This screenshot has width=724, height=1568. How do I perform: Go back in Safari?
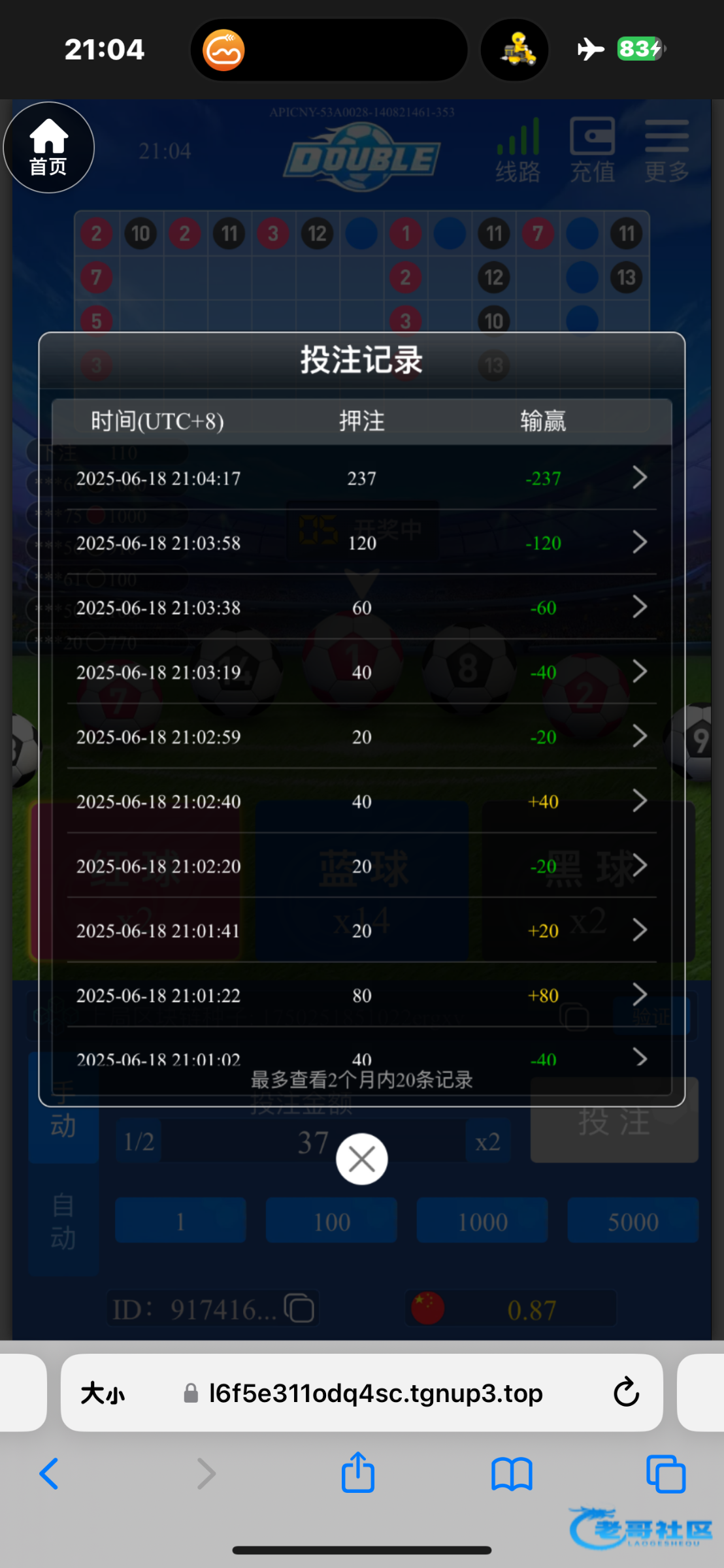click(49, 1474)
